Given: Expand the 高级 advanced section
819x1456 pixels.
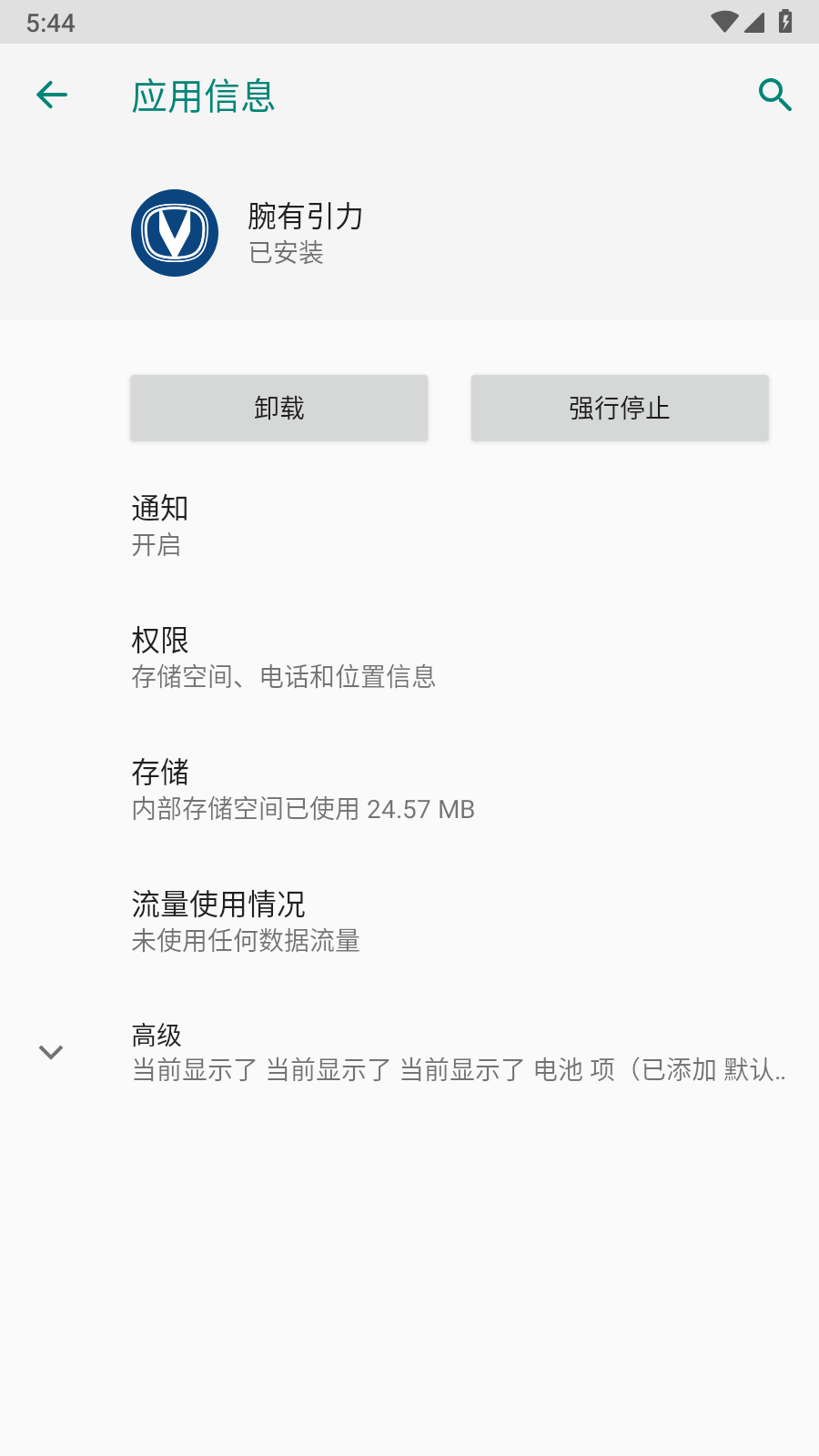Looking at the screenshot, I should pos(409,1053).
